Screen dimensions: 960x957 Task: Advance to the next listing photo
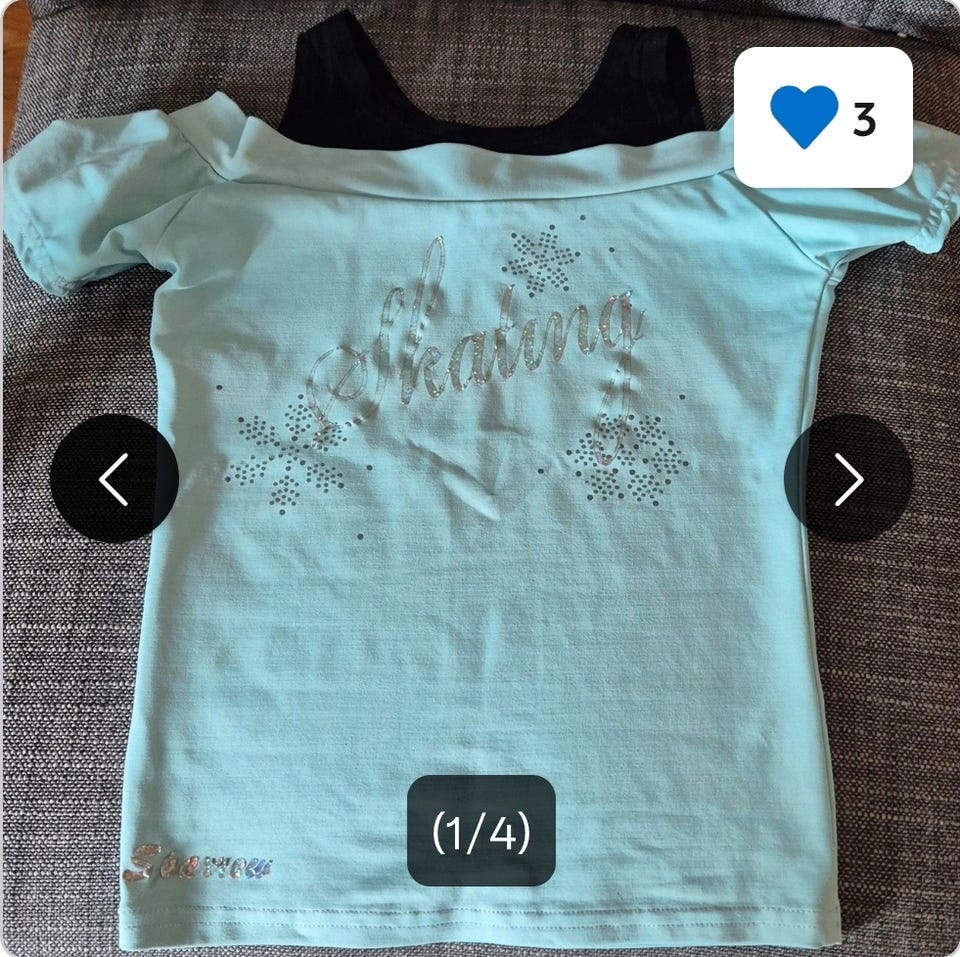pos(848,479)
